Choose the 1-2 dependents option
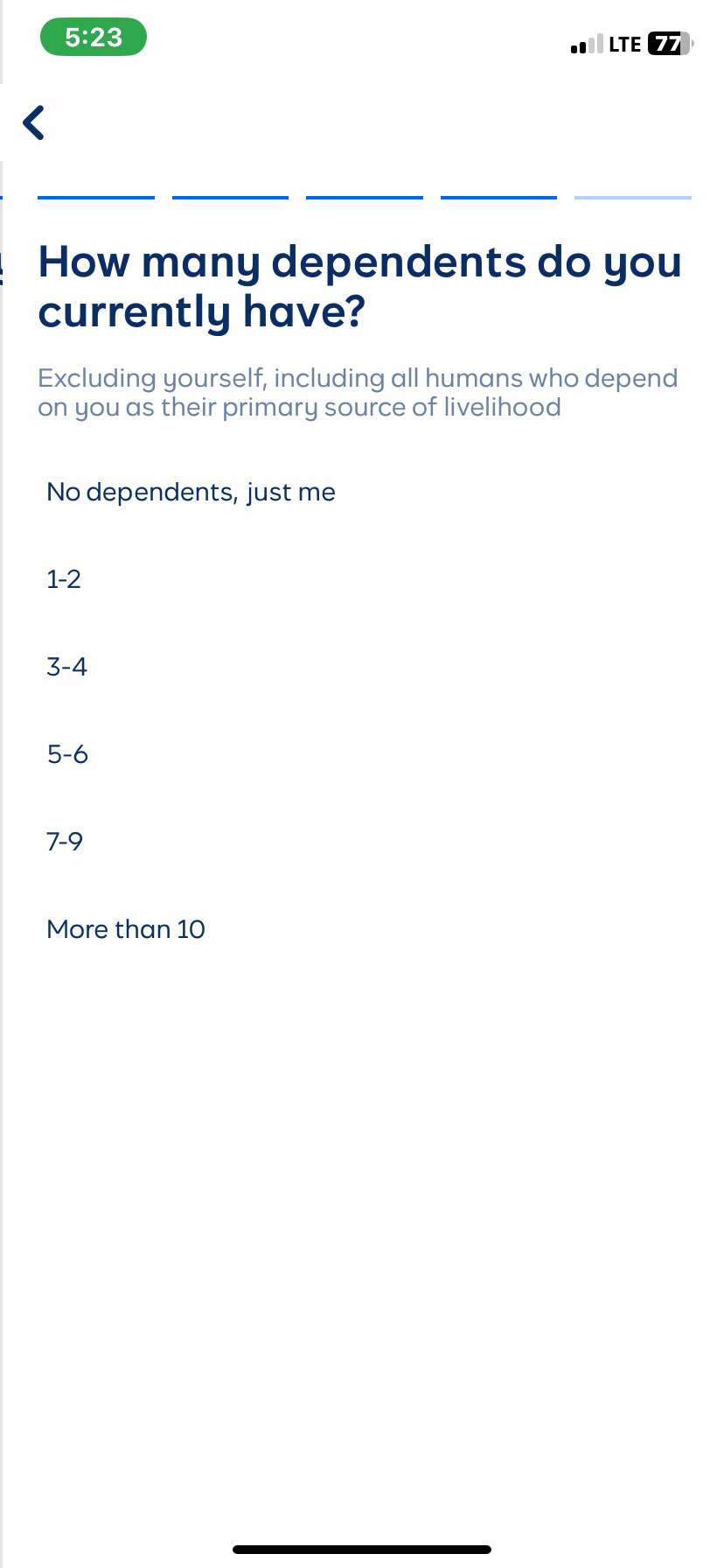724x1568 pixels. (x=64, y=579)
